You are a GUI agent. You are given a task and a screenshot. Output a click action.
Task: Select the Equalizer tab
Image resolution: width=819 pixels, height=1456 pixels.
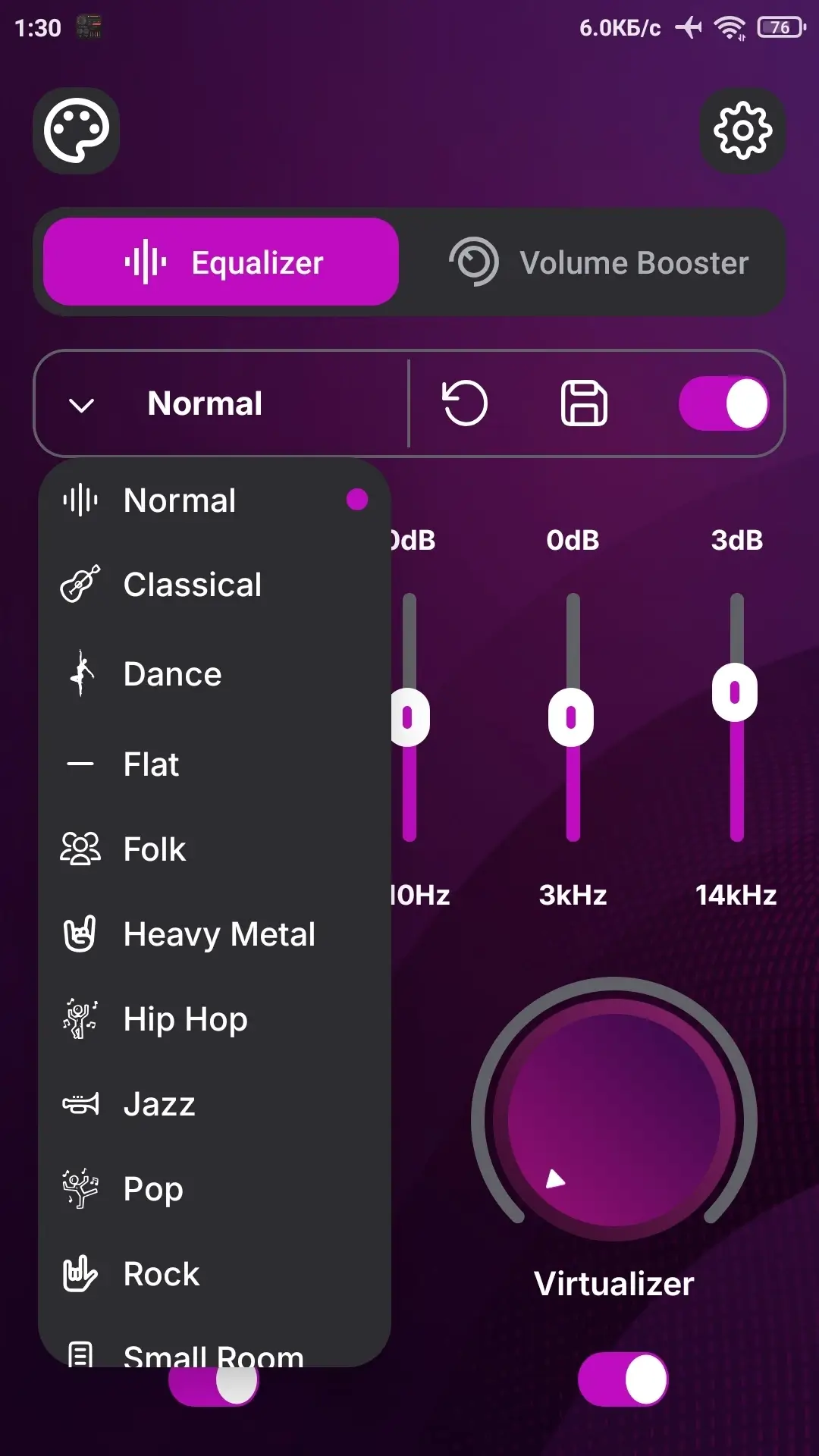point(221,262)
